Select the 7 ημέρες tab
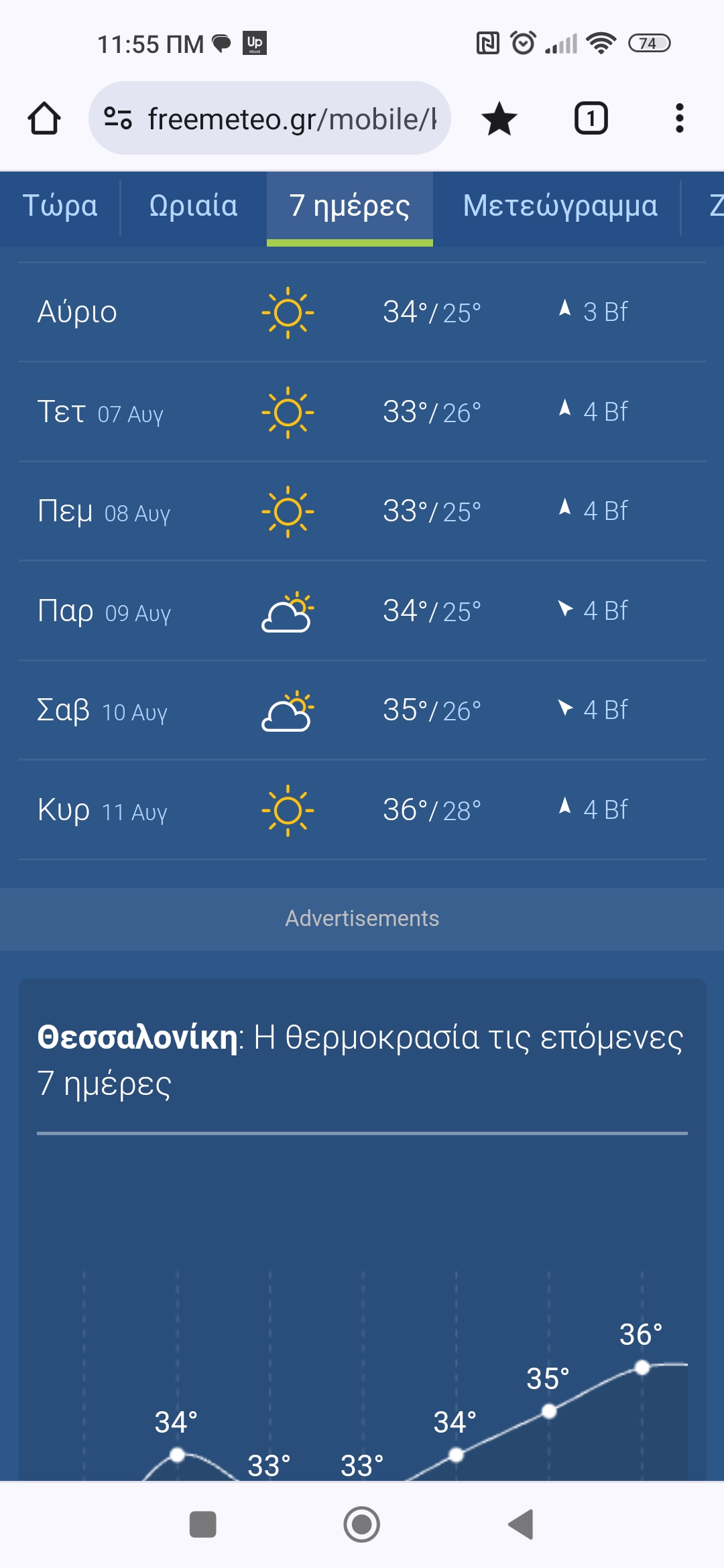The width and height of the screenshot is (724, 1568). (349, 206)
